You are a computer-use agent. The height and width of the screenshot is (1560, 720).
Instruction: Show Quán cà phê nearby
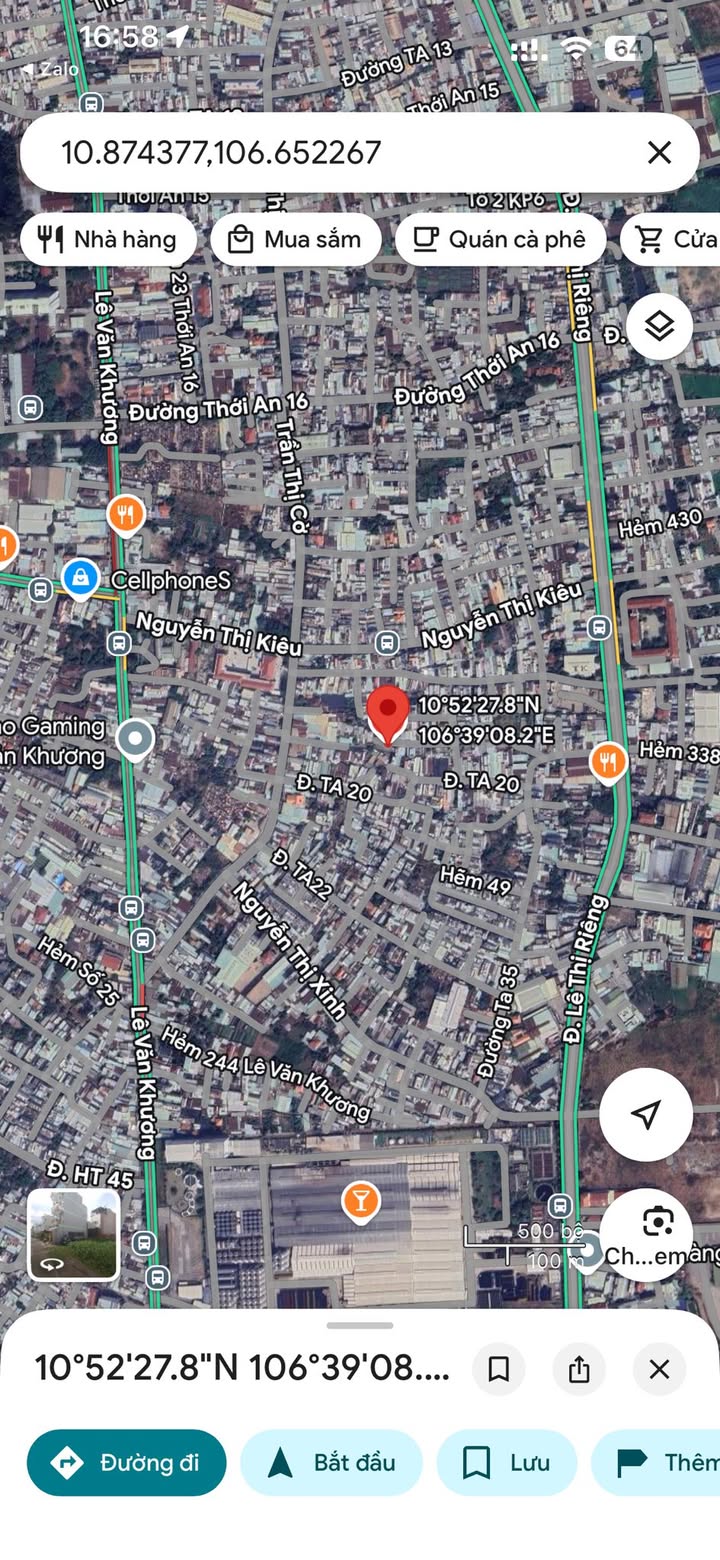[501, 239]
